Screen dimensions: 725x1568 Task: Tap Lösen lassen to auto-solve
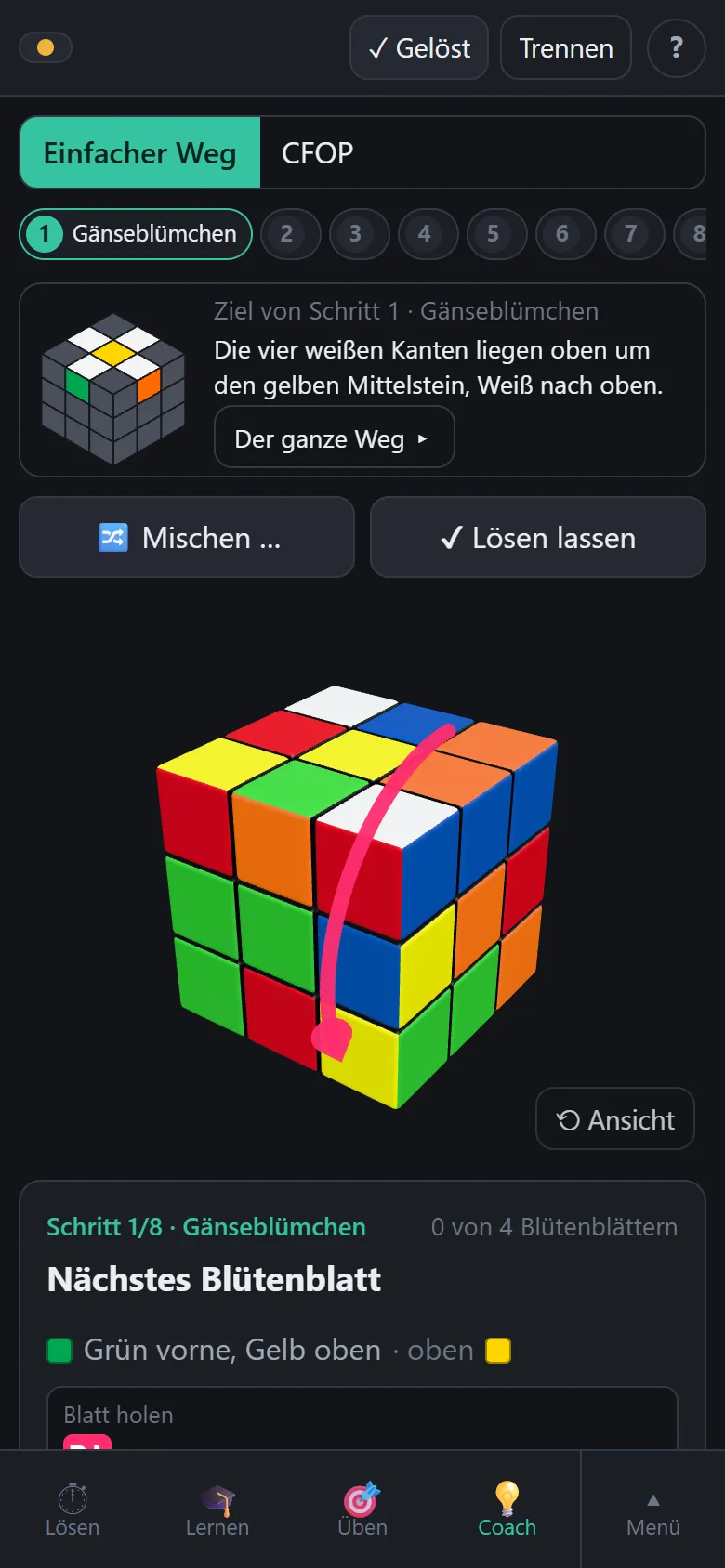pyautogui.click(x=538, y=537)
